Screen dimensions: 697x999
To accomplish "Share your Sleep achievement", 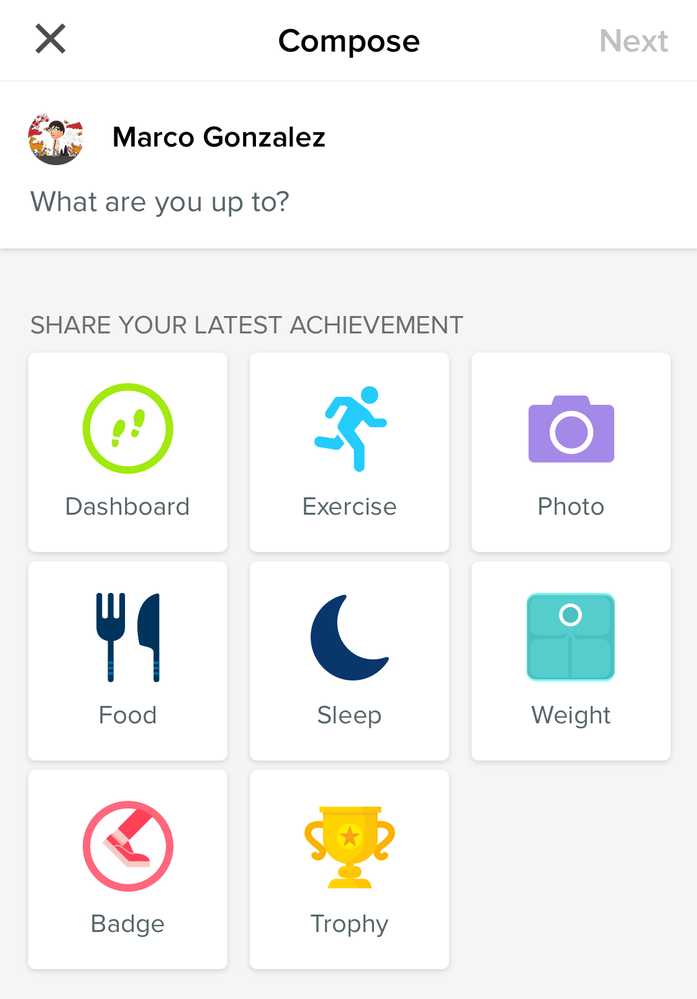I will coord(349,661).
